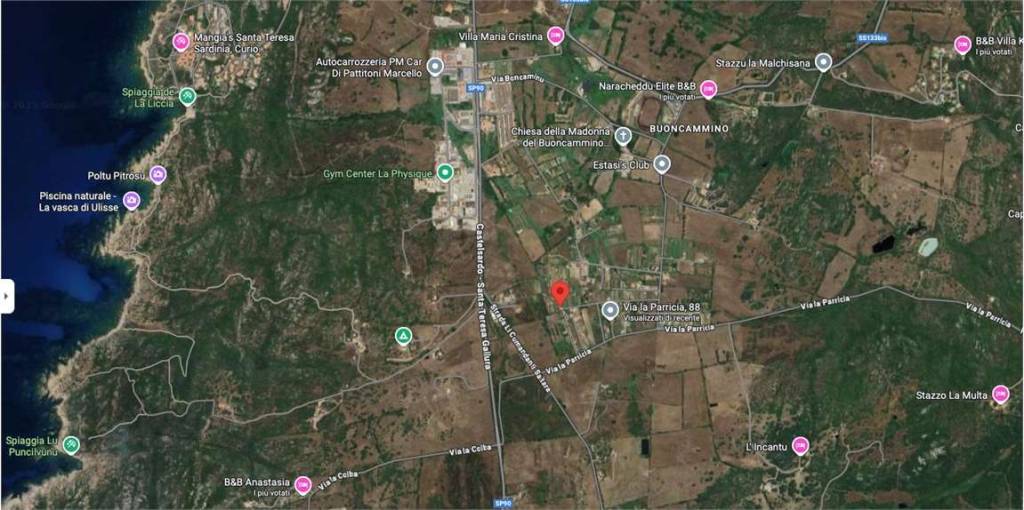Select Autocarrozzeria PM Car marker
The image size is (1024, 510).
tap(435, 67)
